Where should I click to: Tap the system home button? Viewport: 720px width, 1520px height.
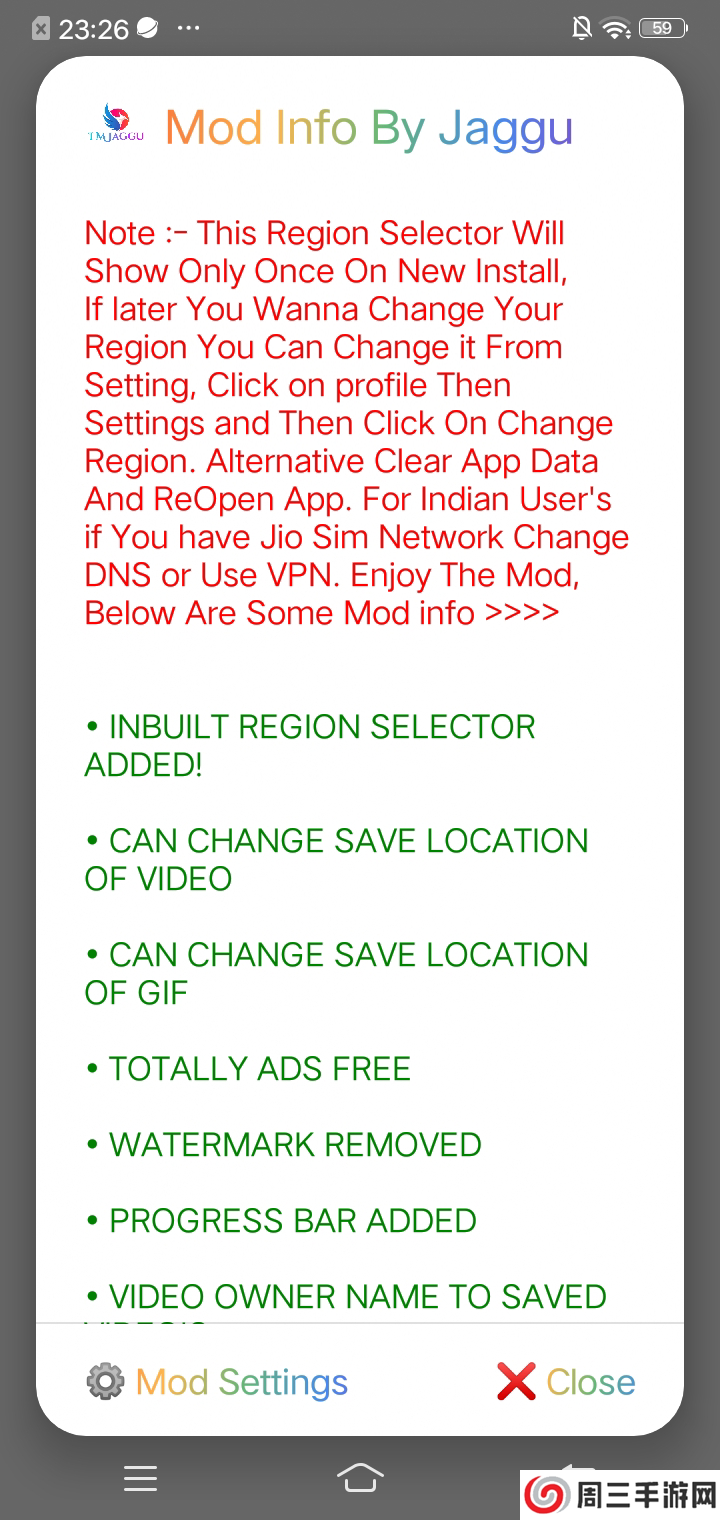[360, 1477]
